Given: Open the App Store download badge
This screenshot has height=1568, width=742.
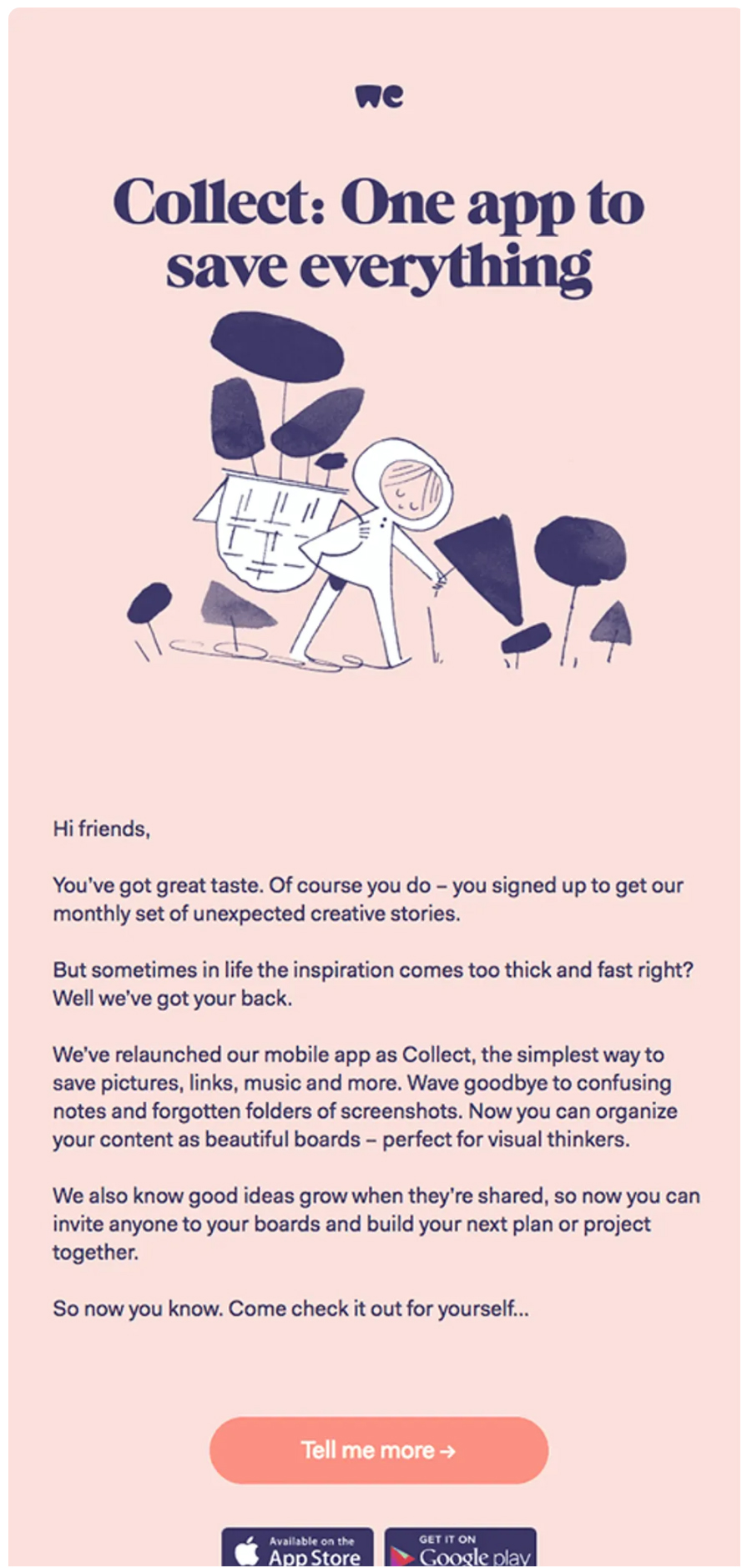Looking at the screenshot, I should (x=297, y=1548).
